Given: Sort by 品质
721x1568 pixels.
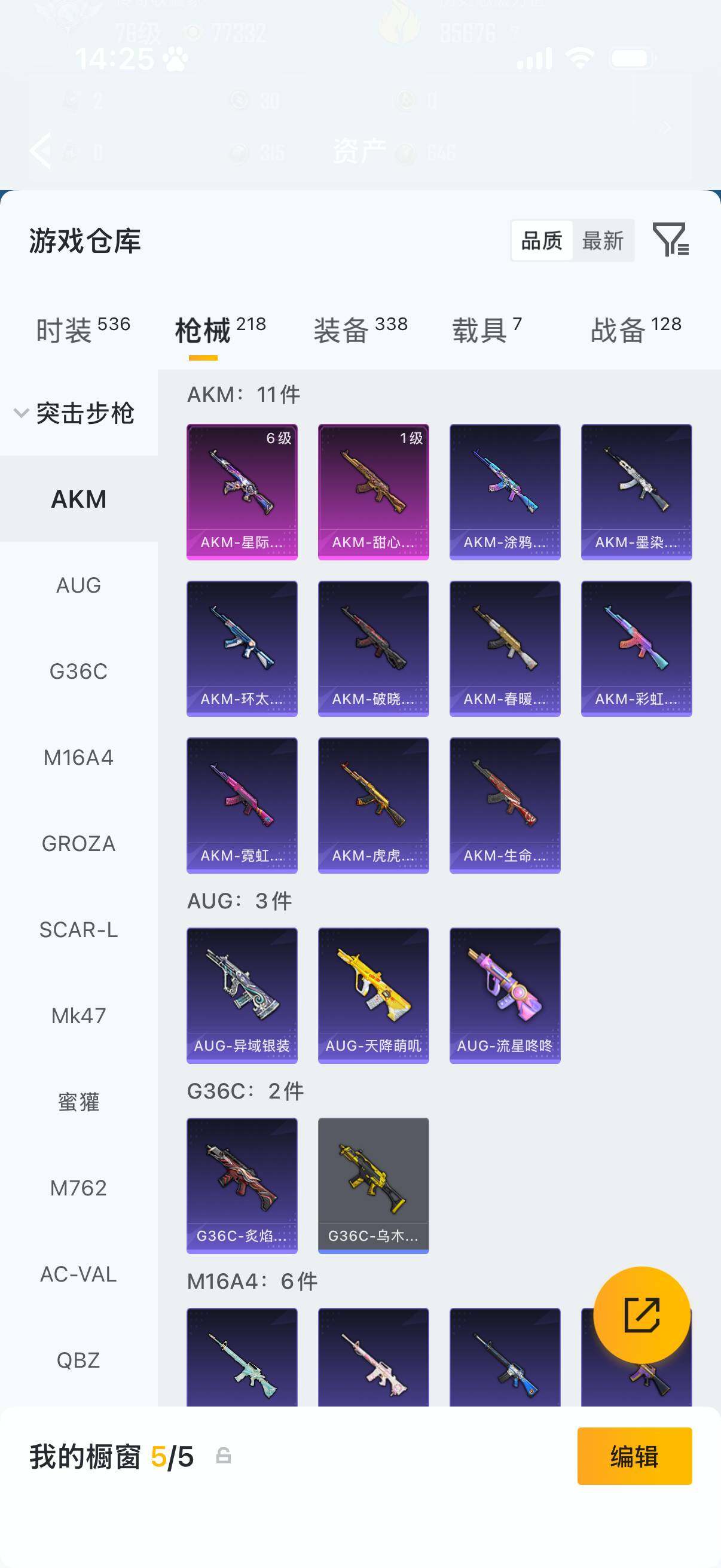Looking at the screenshot, I should (542, 241).
